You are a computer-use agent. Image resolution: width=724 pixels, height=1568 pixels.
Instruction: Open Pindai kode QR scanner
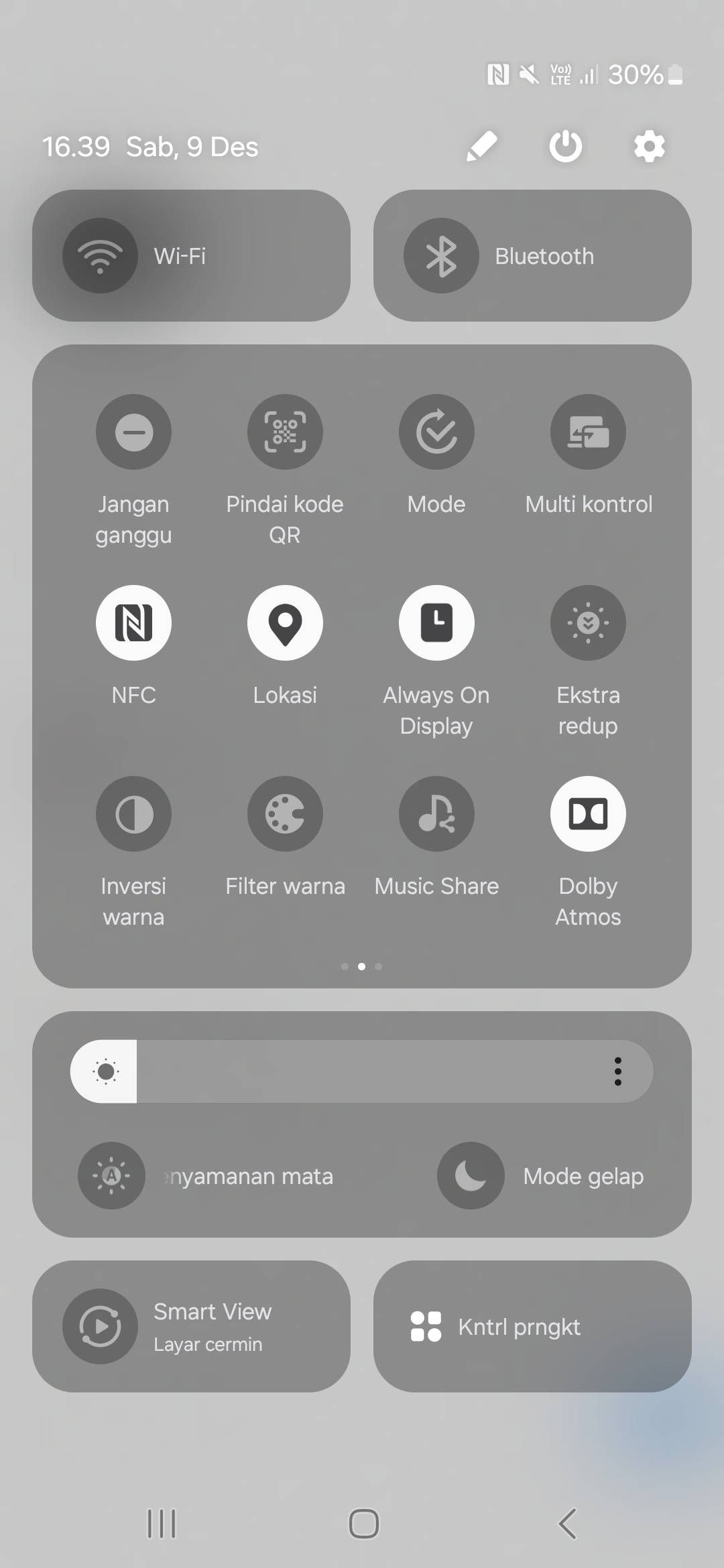(285, 432)
